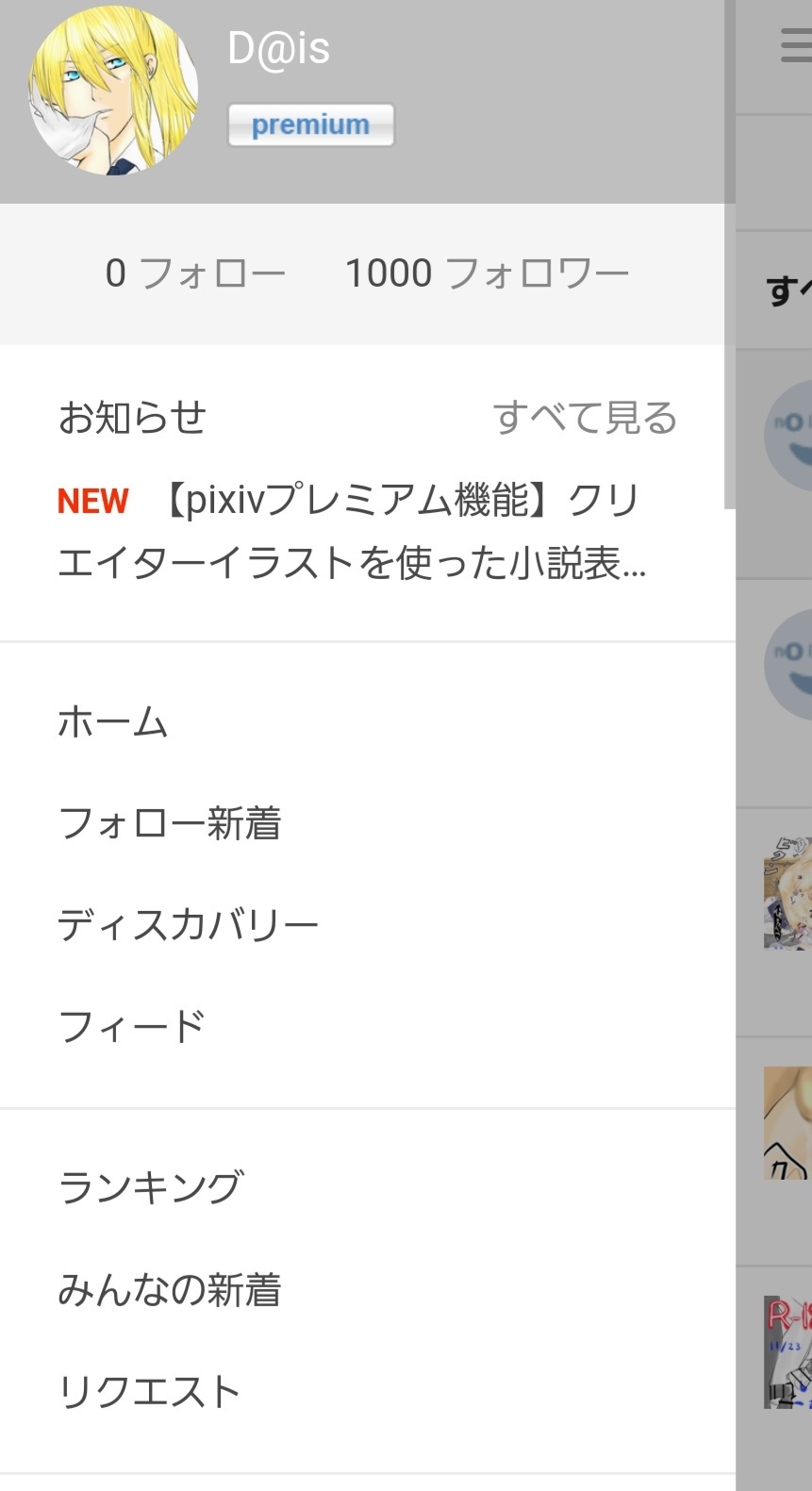This screenshot has width=812, height=1491.
Task: Open ランキング
Action: click(x=151, y=1187)
